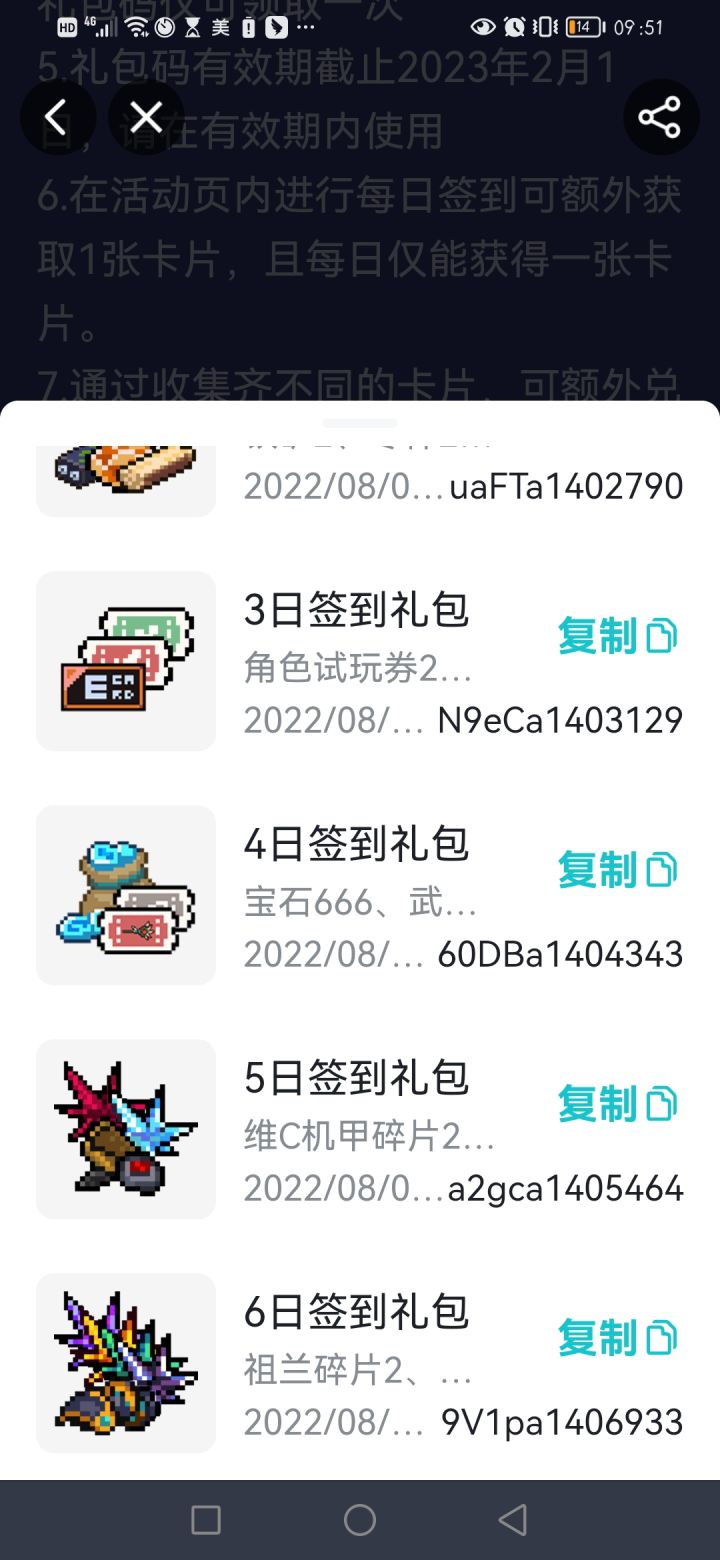Share this activity page
The width and height of the screenshot is (720, 1560).
click(660, 118)
